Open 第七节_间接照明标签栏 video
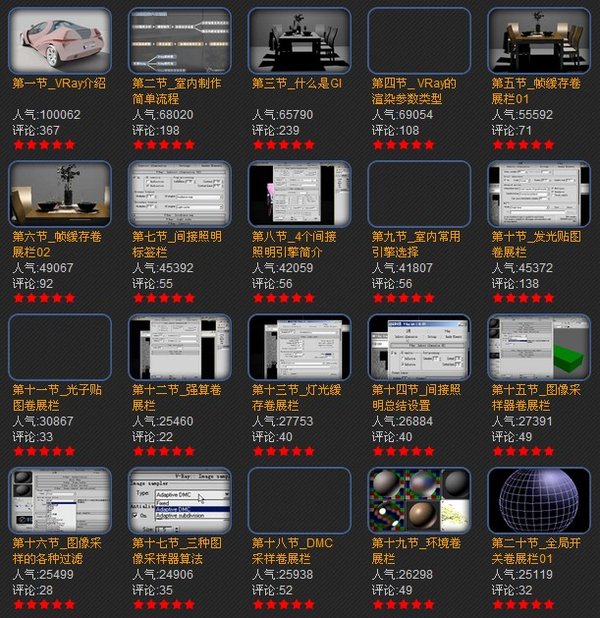600x618 pixels. 179,194
